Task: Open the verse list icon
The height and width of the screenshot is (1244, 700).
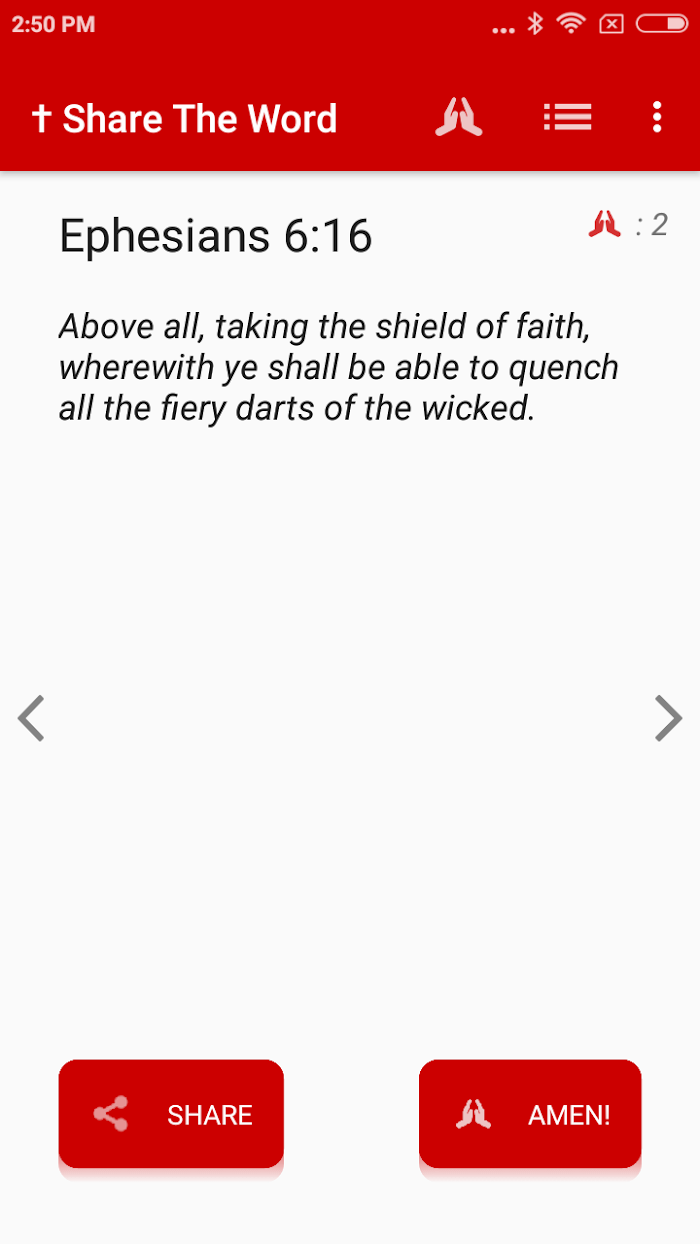Action: [567, 118]
